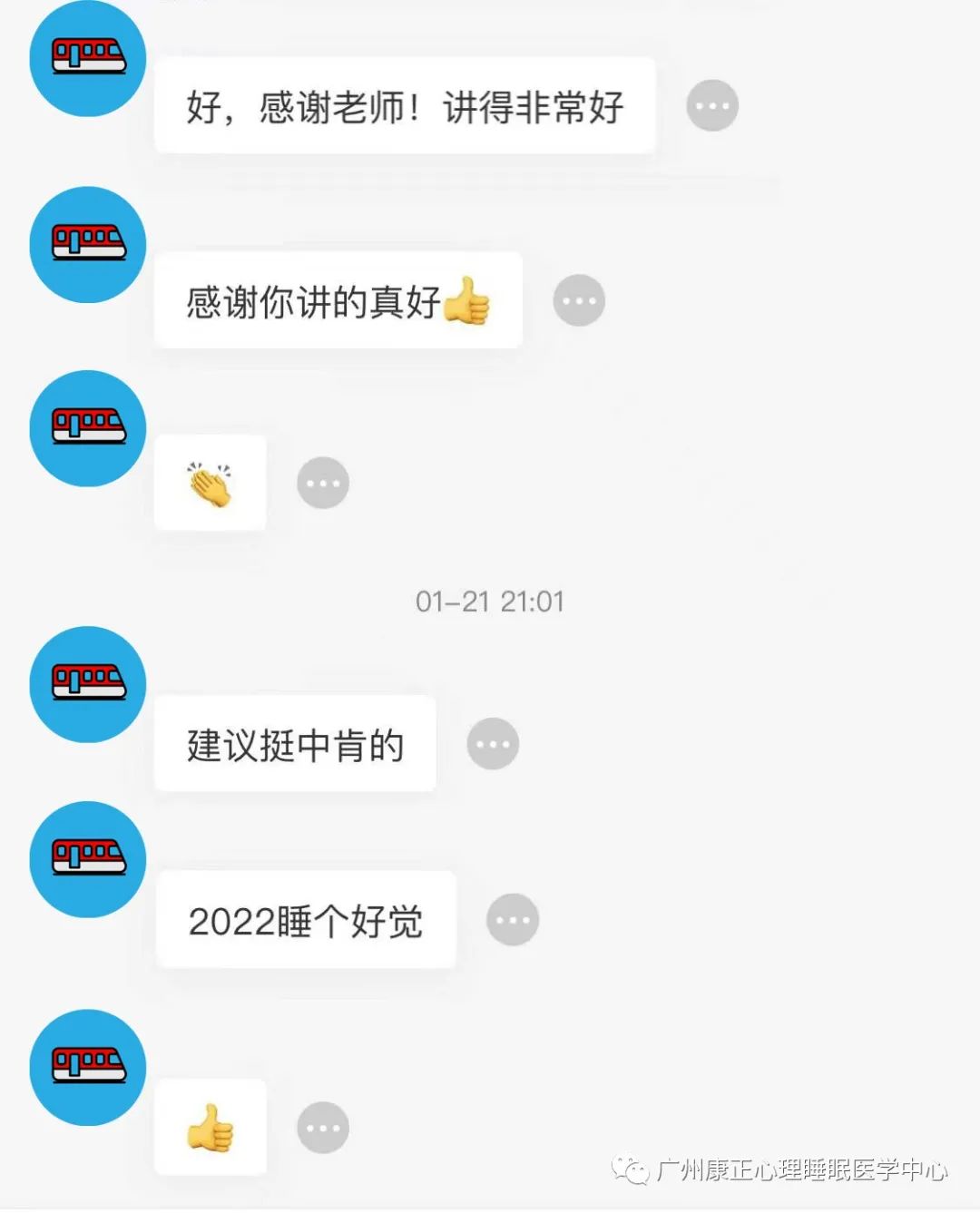
Task: Open more options for "好，感谢老师！讲得非常好"
Action: click(x=712, y=106)
